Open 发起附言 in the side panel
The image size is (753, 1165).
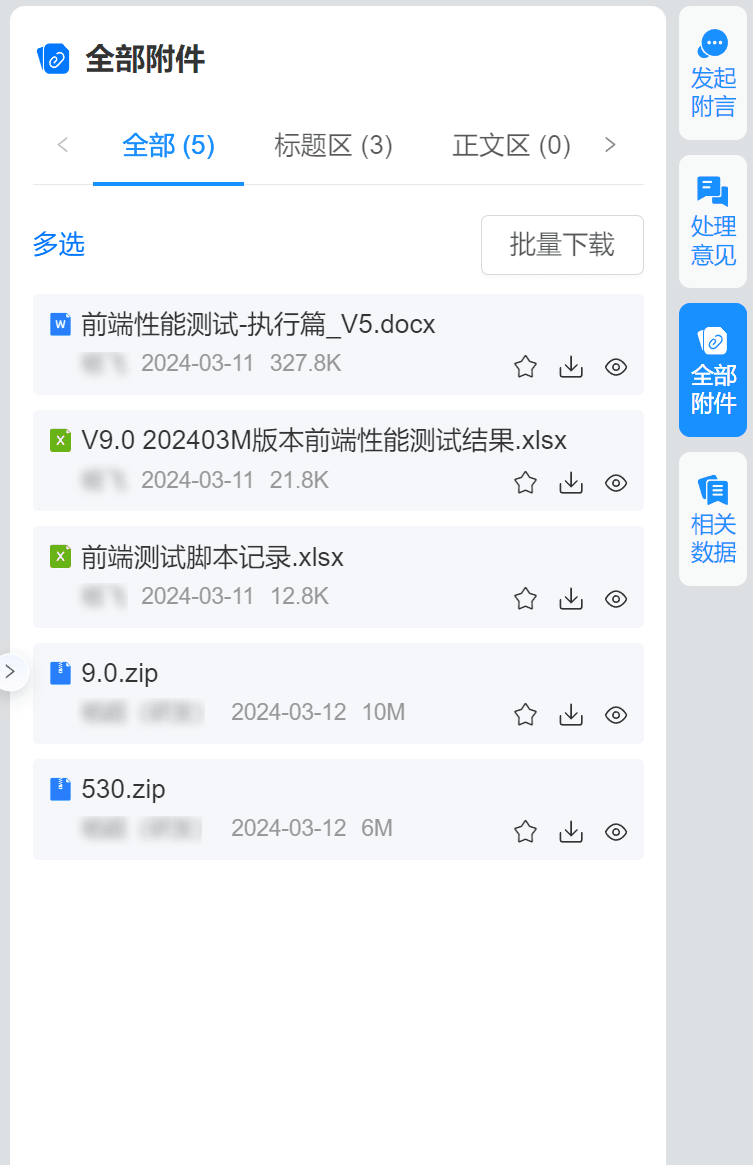click(x=713, y=74)
